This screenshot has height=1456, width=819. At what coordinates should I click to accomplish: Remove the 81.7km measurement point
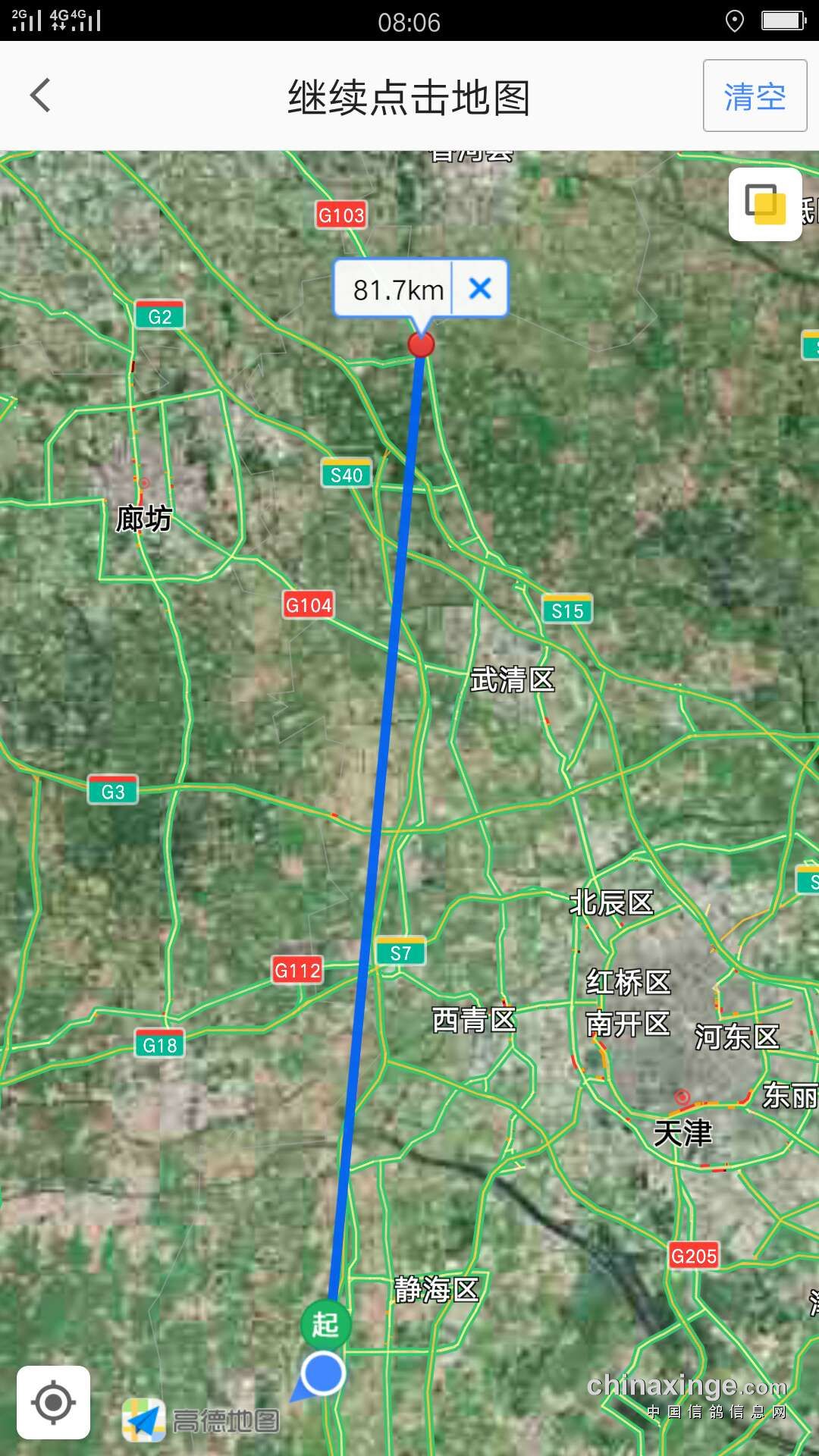coord(480,288)
